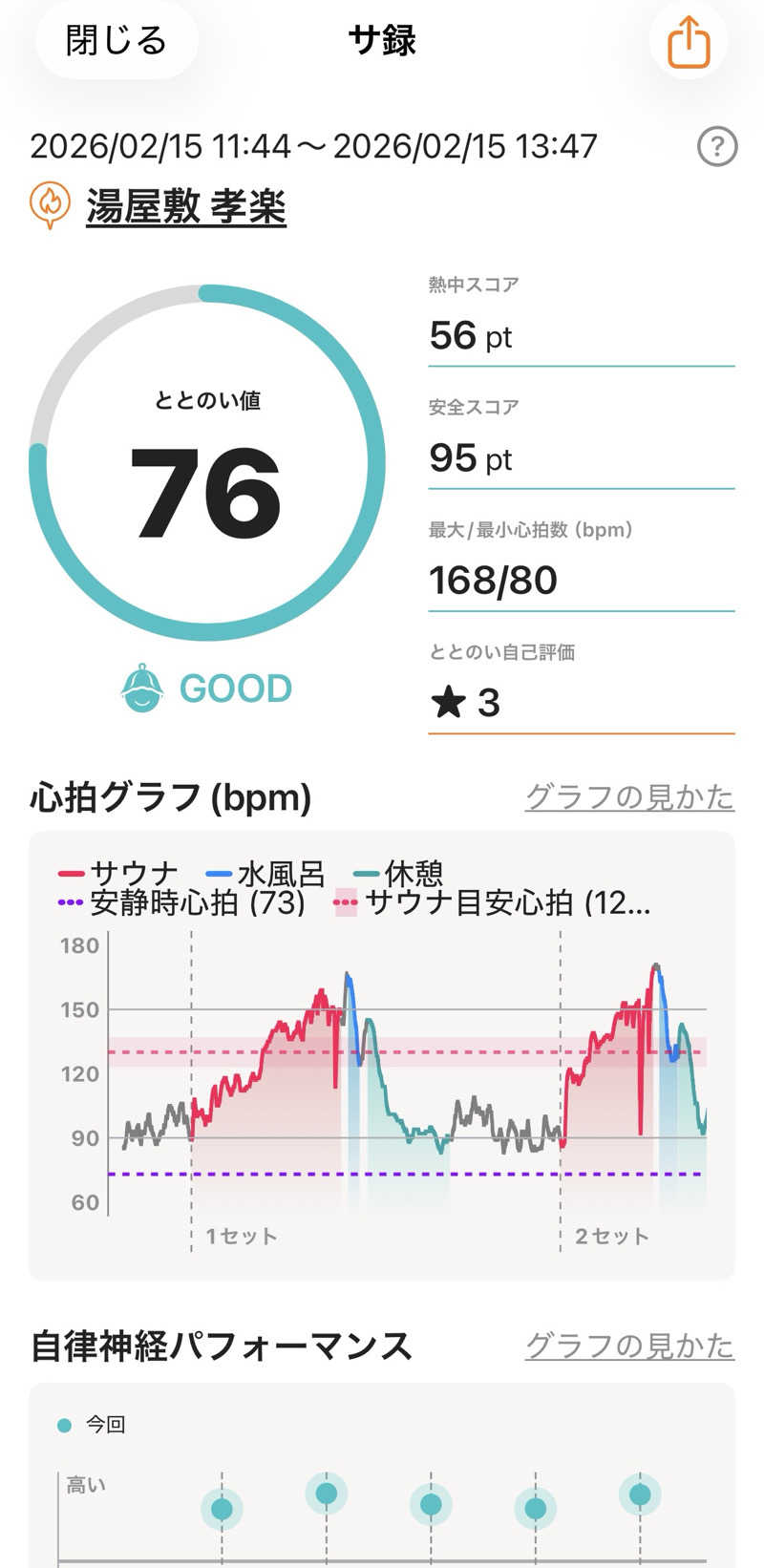The image size is (764, 1568).
Task: Open the question mark help icon
Action: [717, 147]
